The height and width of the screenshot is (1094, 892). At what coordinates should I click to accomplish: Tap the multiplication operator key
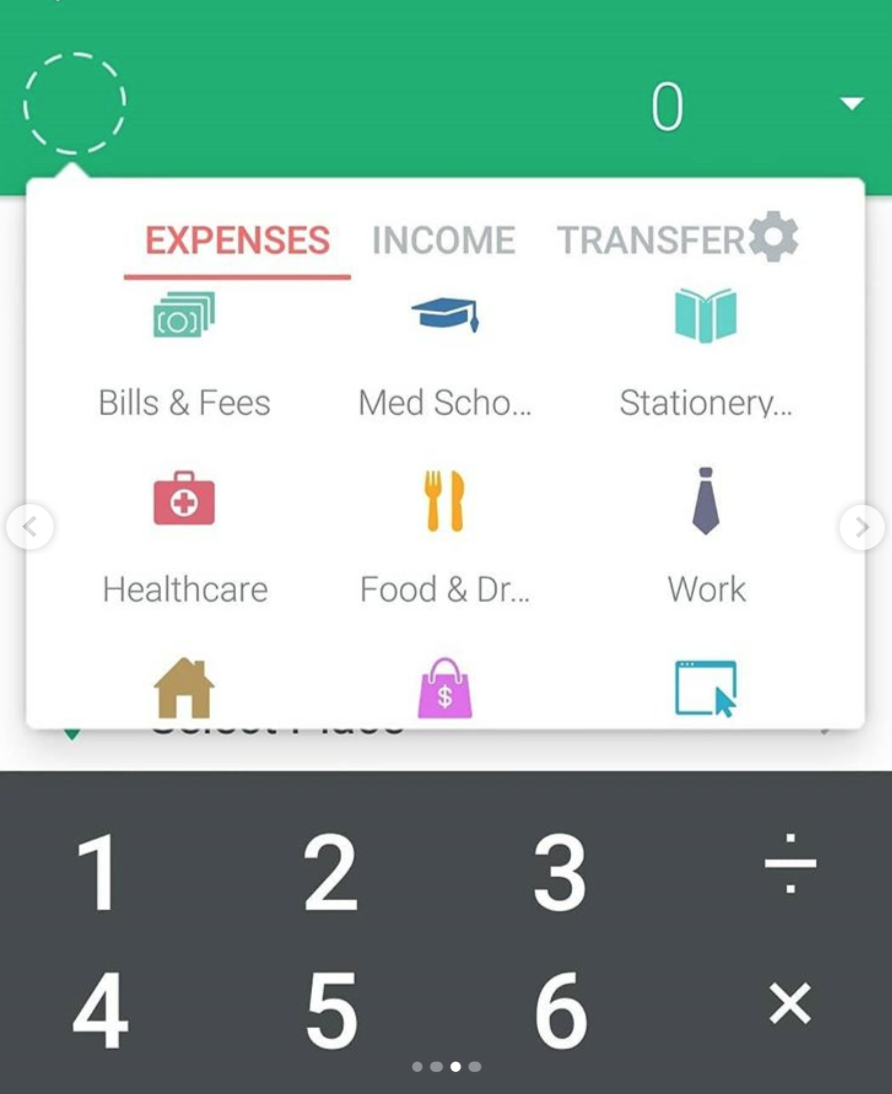790,1003
